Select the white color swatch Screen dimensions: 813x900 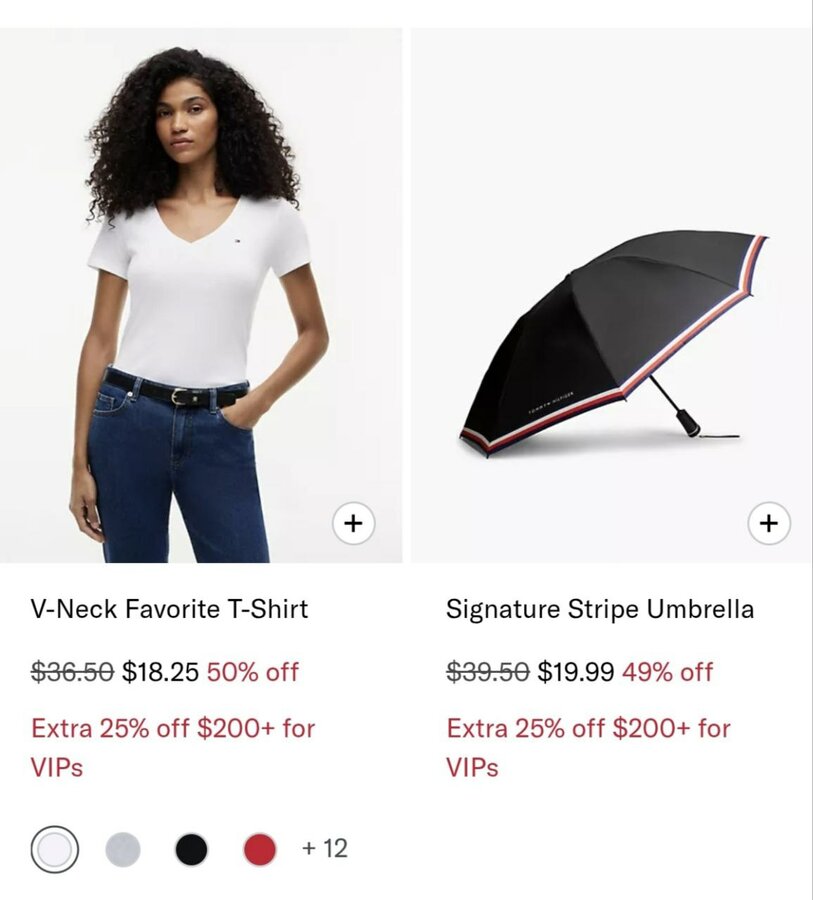54,850
